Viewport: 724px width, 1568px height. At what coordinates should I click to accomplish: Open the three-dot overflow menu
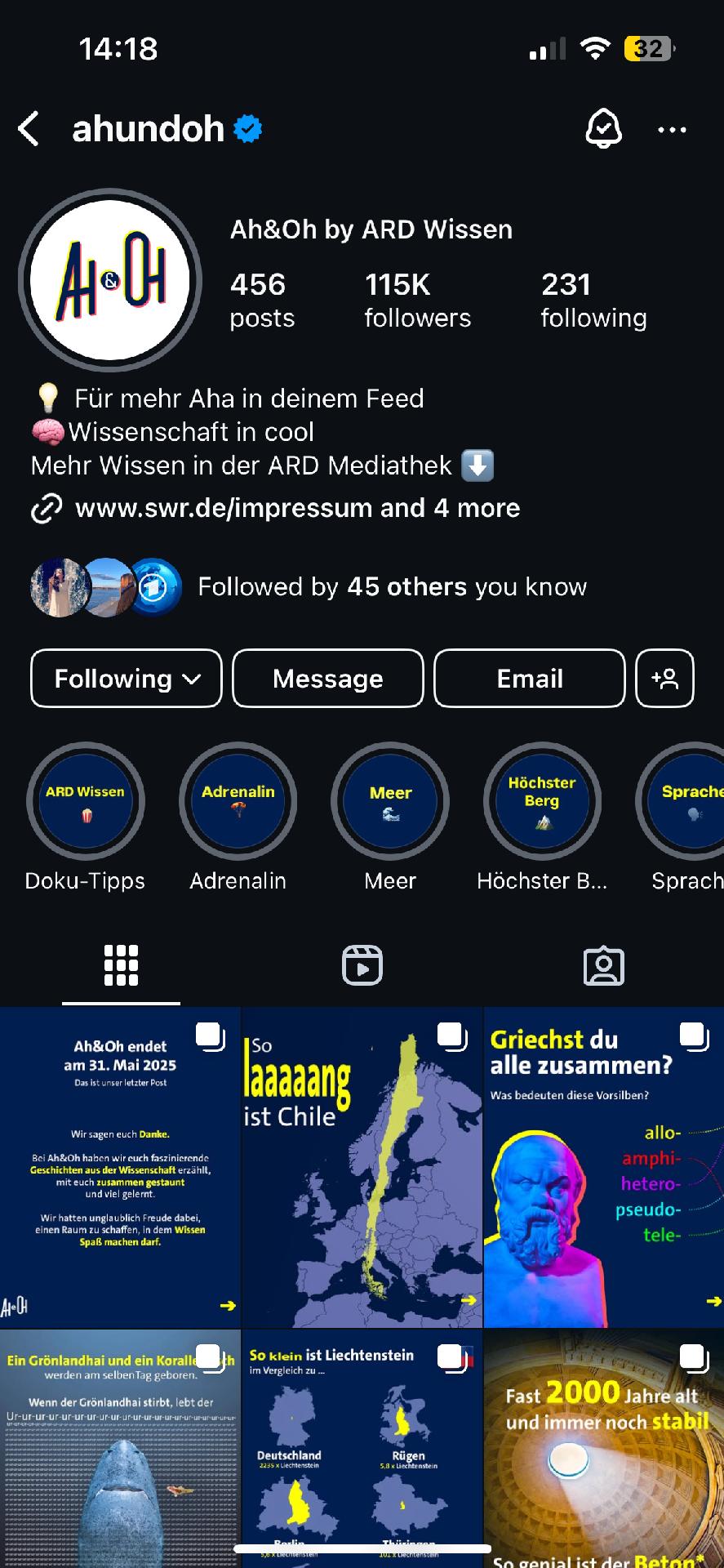click(x=672, y=130)
